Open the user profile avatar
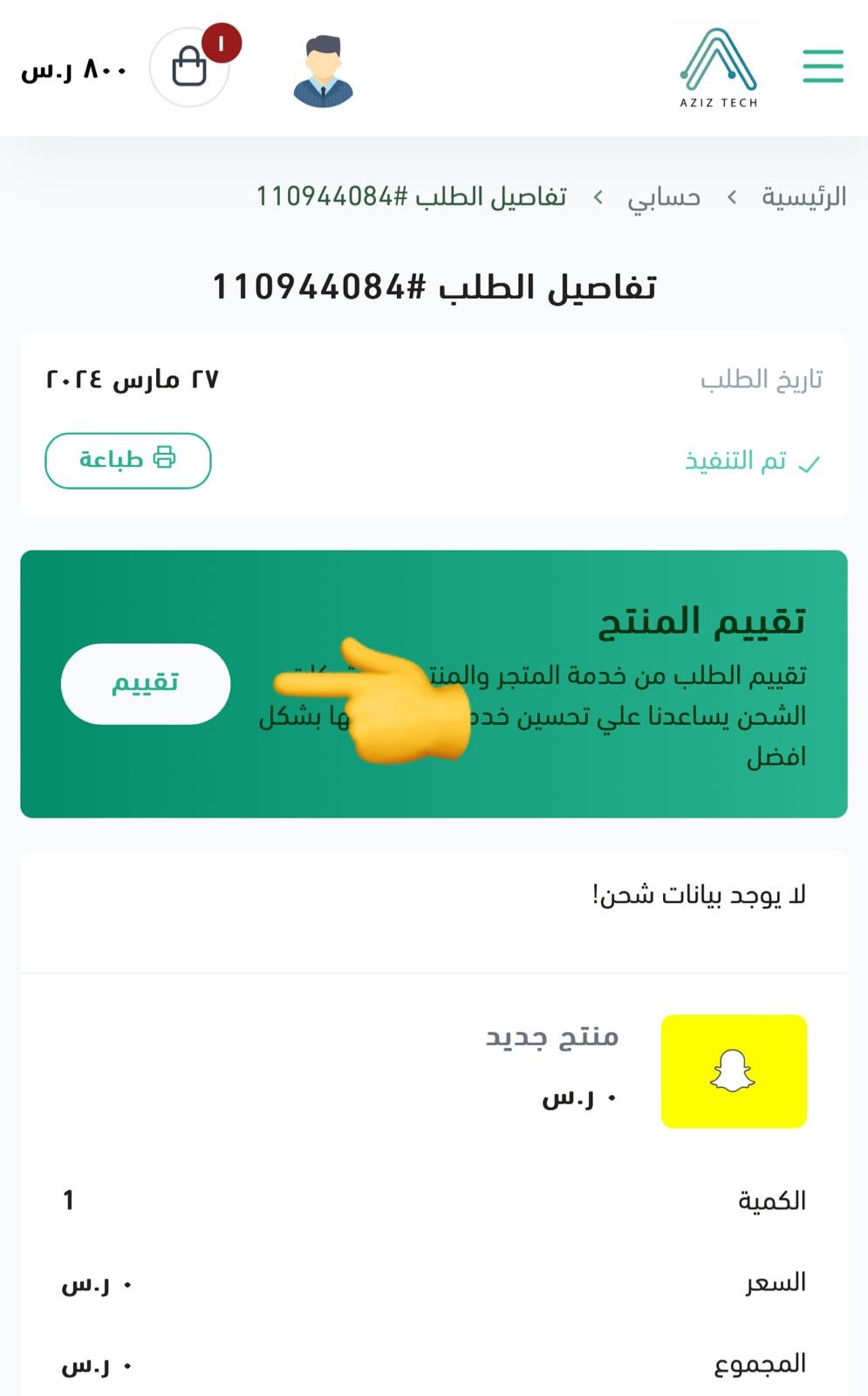This screenshot has width=868, height=1396. coord(323,71)
